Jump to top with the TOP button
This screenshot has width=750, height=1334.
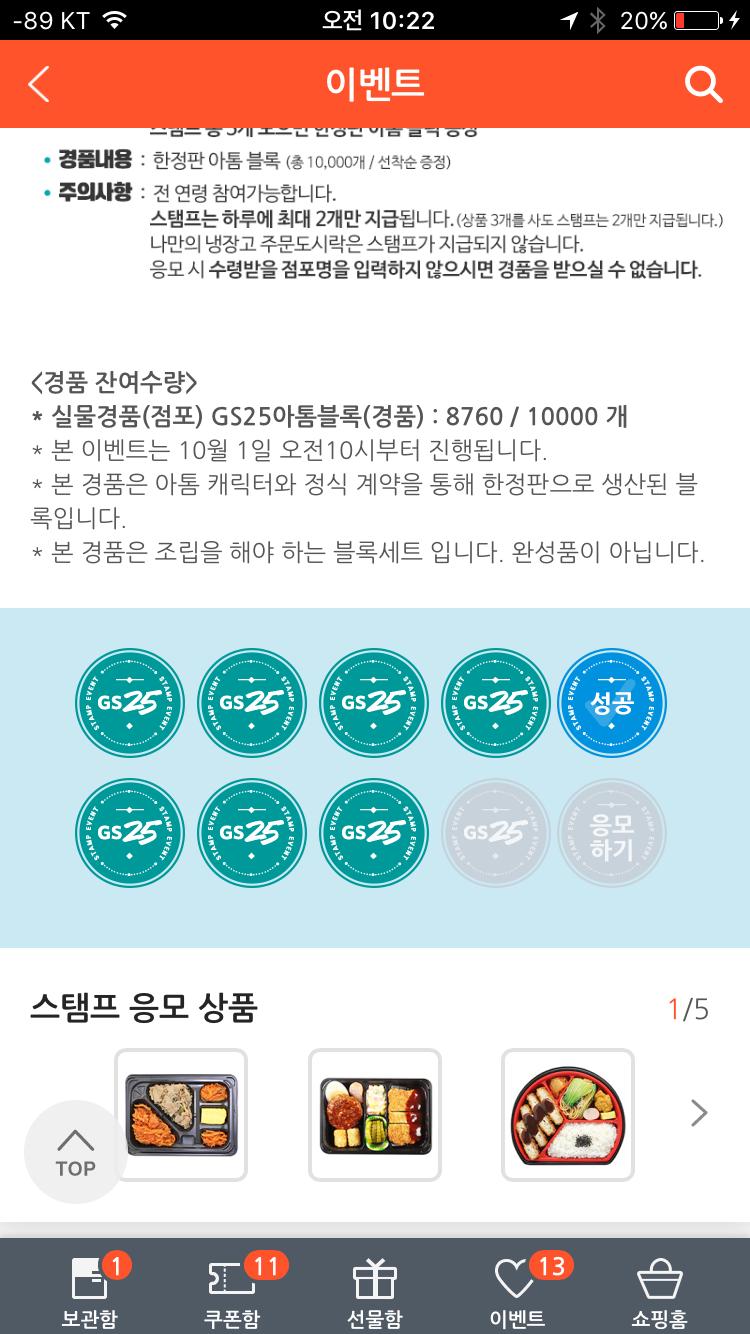(76, 1151)
